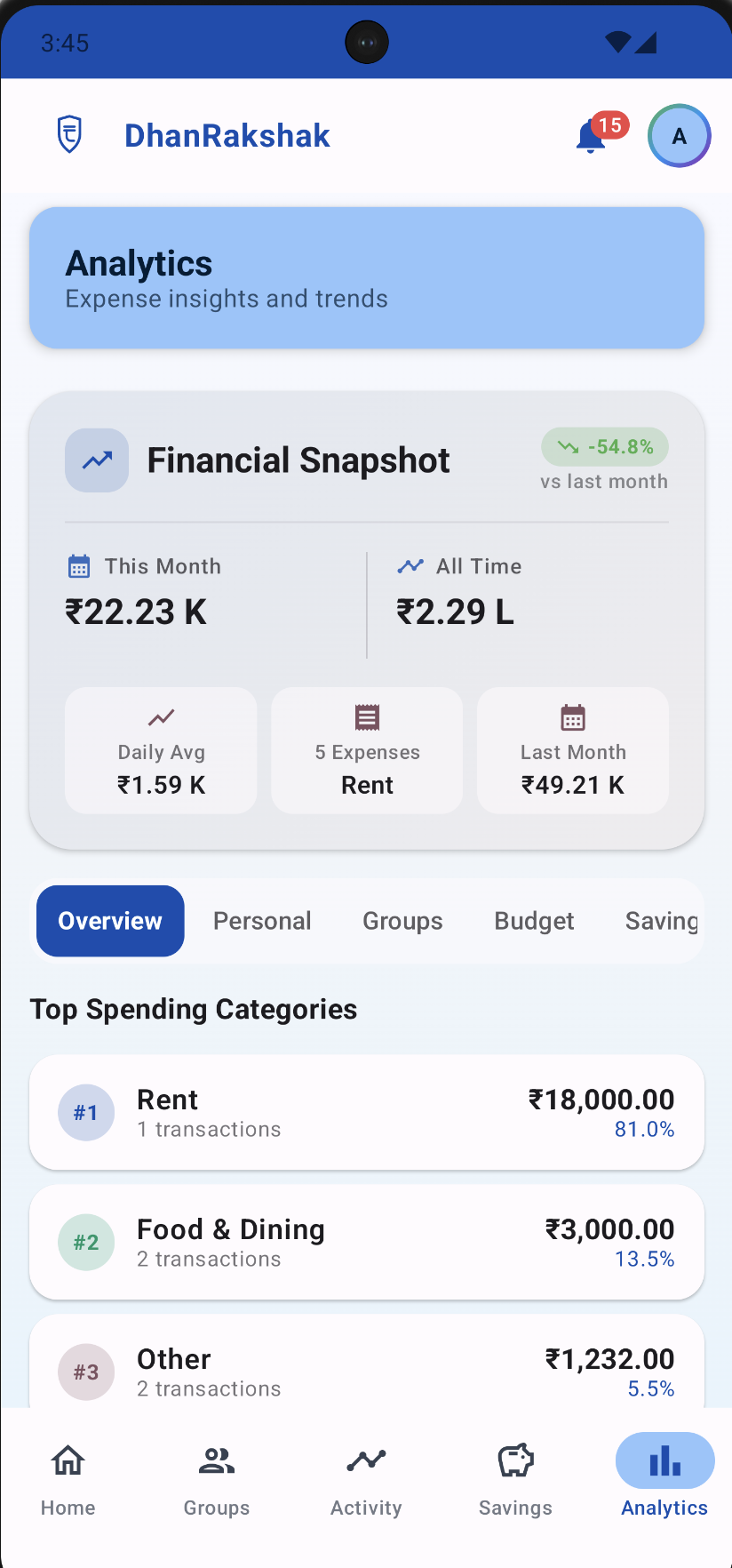Screen dimensions: 732x1568
Task: Tap the calendar icon next to This Month
Action: tap(77, 565)
